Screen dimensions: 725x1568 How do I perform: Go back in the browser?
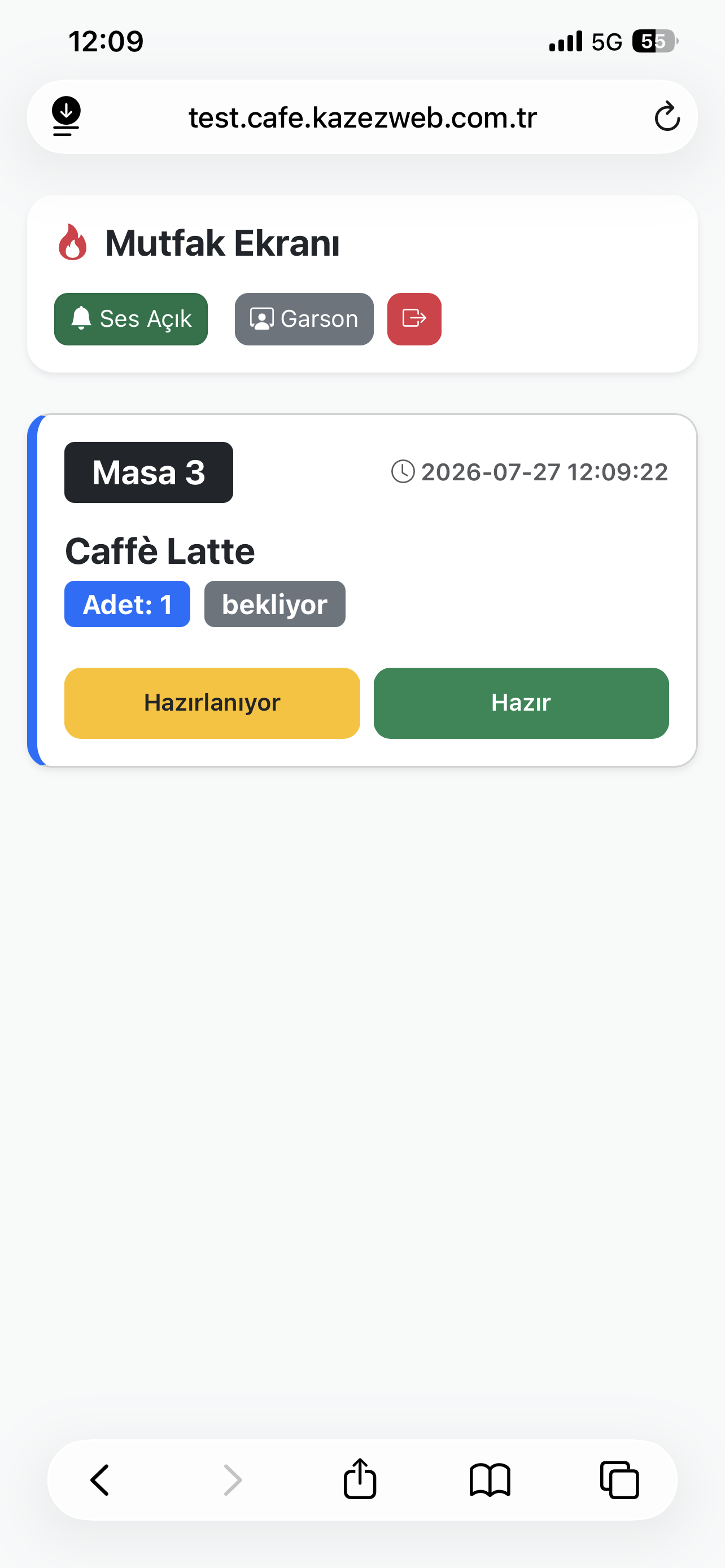[x=100, y=1480]
